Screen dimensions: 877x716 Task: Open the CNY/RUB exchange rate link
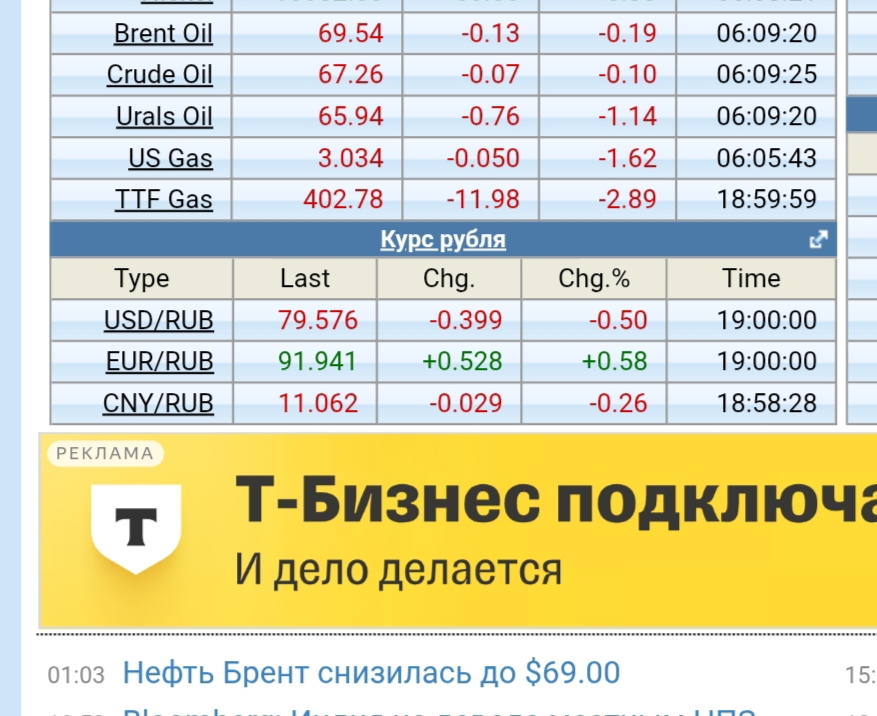(158, 404)
